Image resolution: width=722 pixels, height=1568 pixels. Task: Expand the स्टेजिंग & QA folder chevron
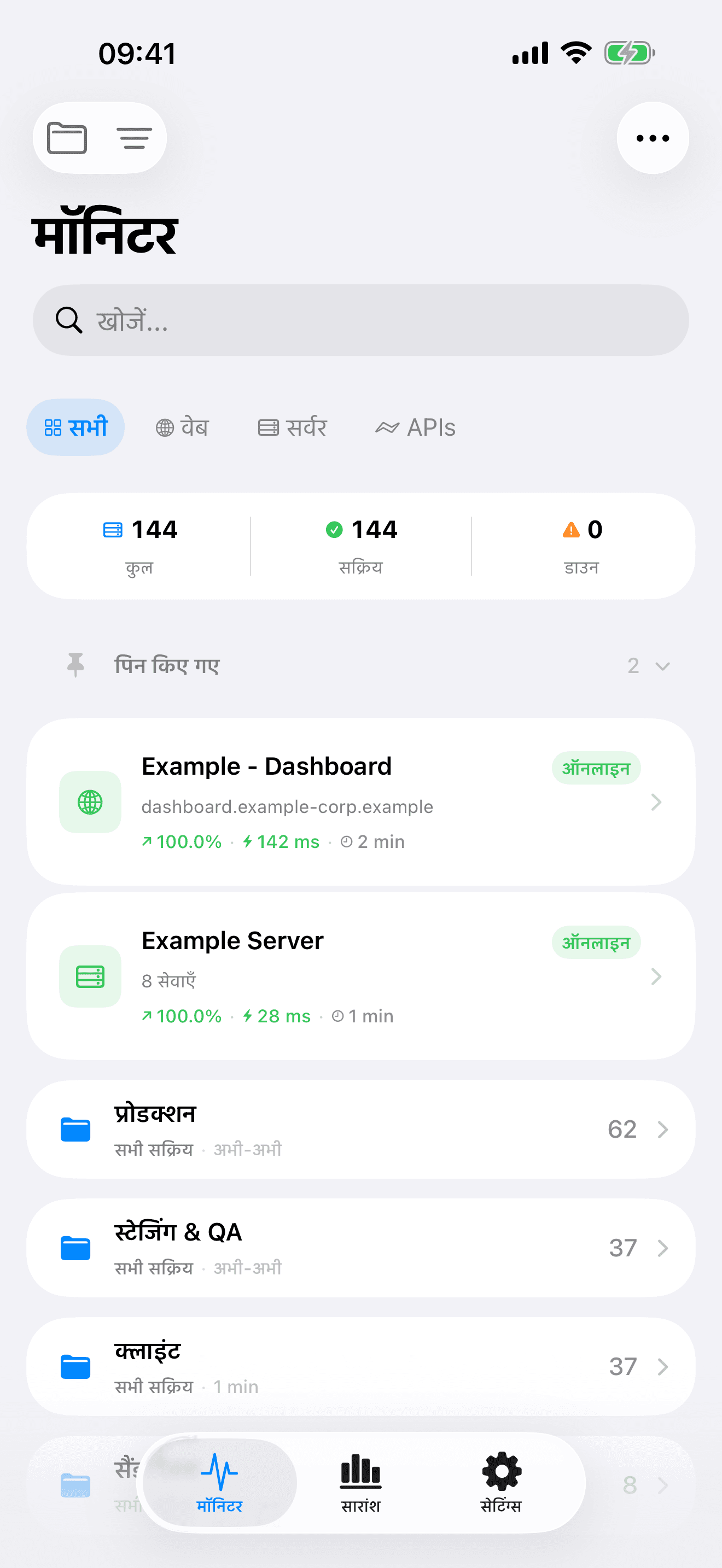tap(663, 1248)
